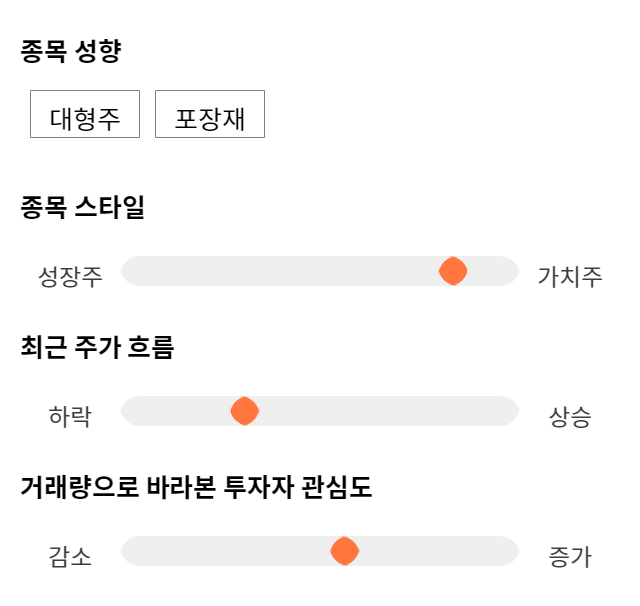Open the 포장재 tag chip

pyautogui.click(x=210, y=114)
